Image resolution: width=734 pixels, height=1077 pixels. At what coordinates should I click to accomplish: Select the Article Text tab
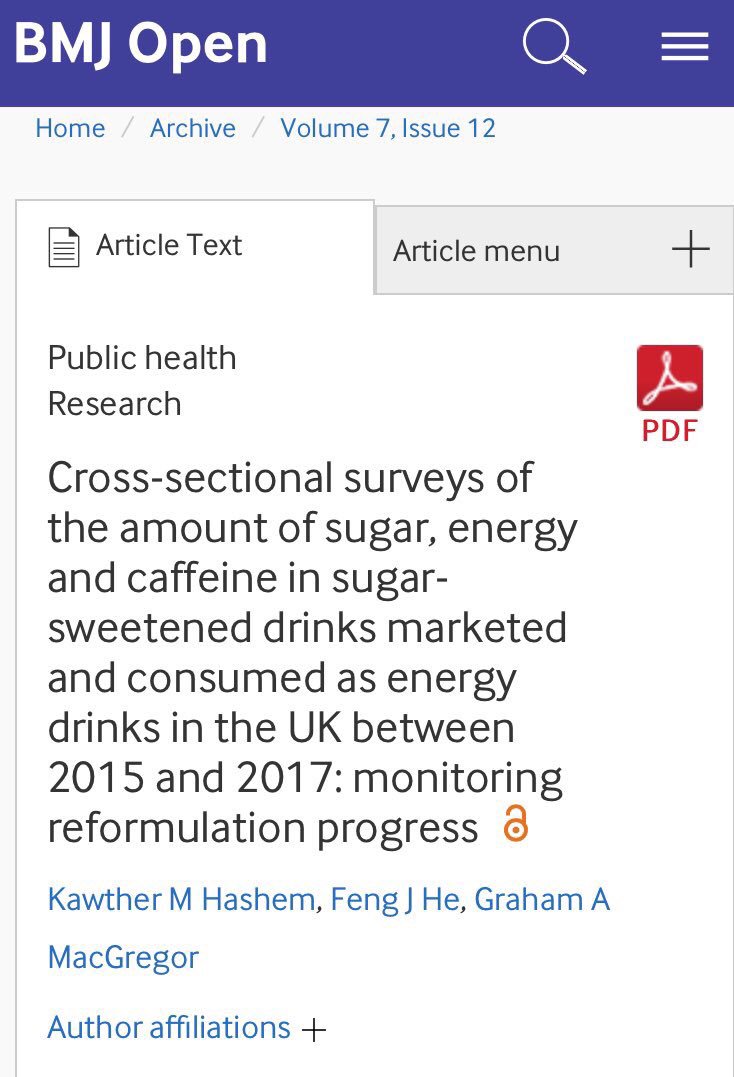pyautogui.click(x=195, y=247)
